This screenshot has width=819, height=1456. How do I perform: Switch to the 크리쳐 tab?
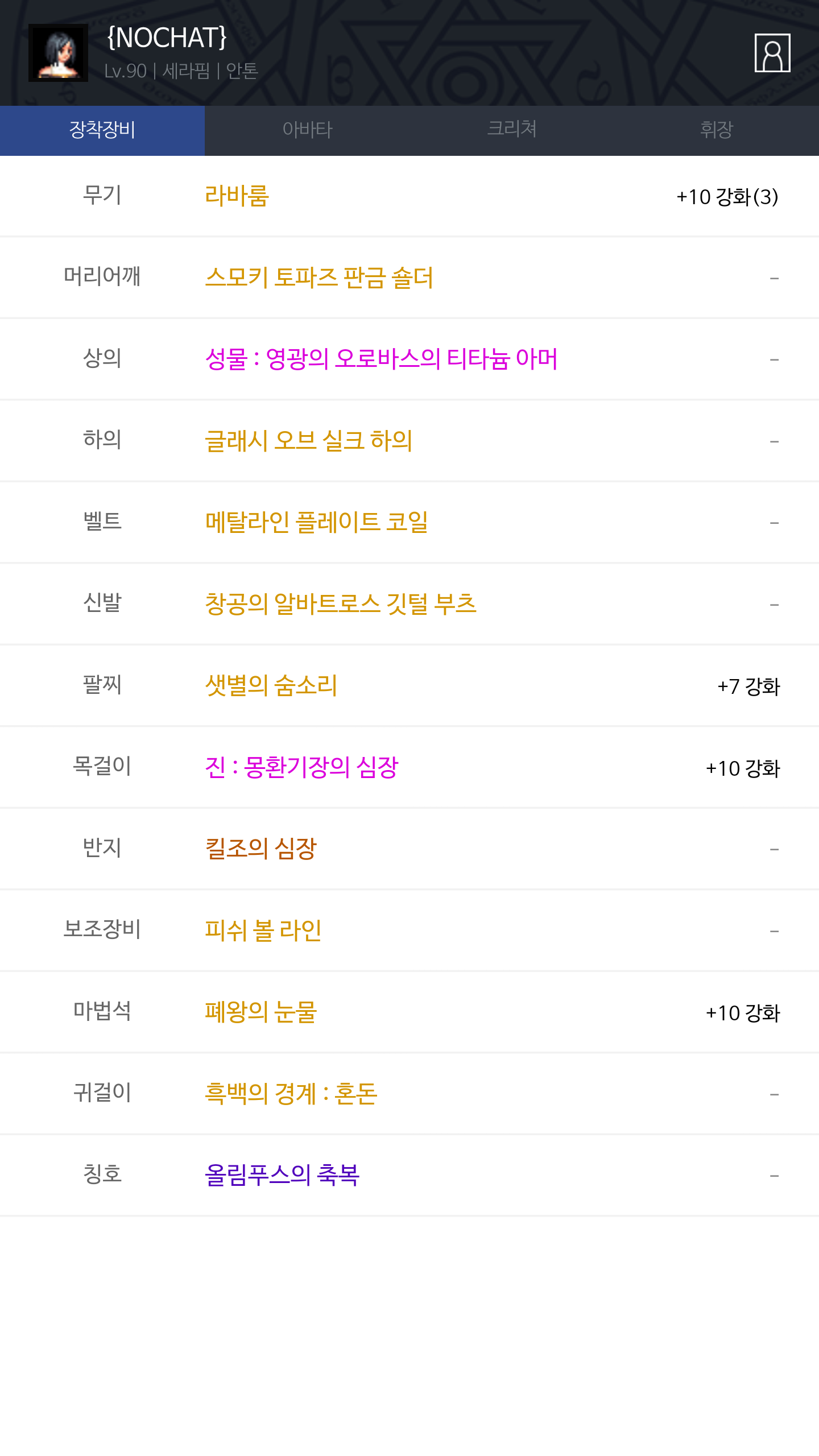tap(512, 130)
